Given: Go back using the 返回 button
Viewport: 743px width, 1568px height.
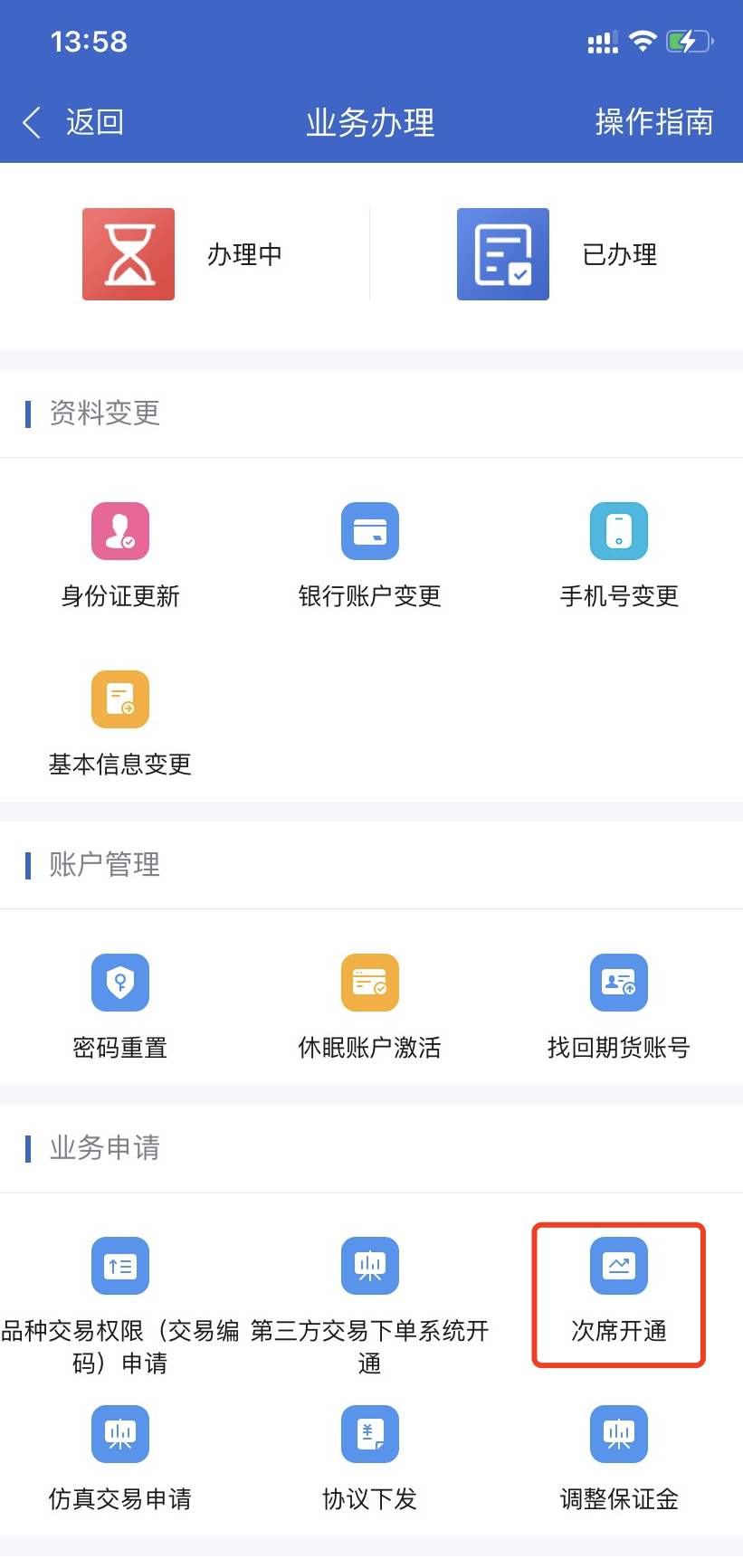Looking at the screenshot, I should 74,122.
